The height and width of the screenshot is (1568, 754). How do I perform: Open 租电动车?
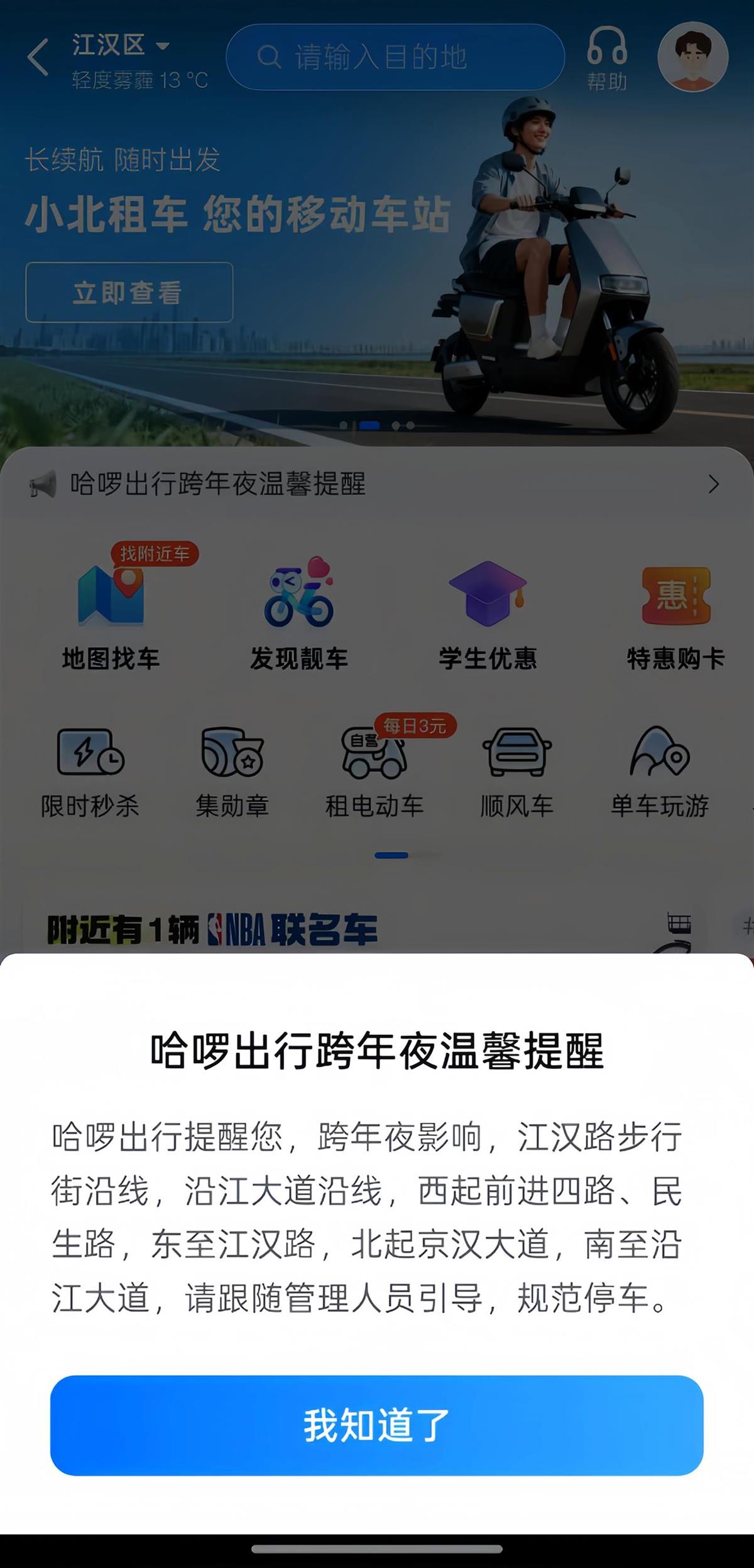(374, 772)
